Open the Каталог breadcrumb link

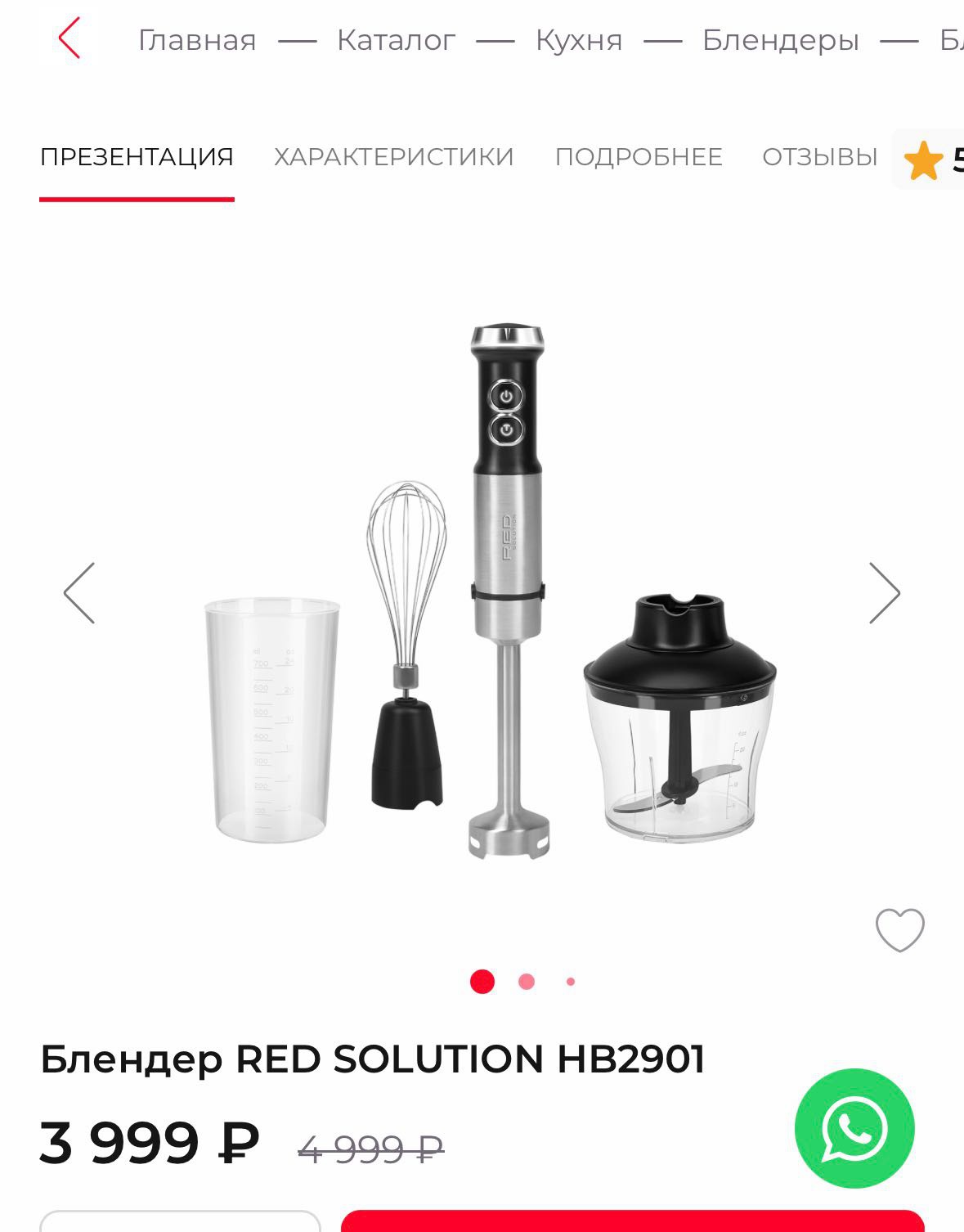click(x=396, y=40)
